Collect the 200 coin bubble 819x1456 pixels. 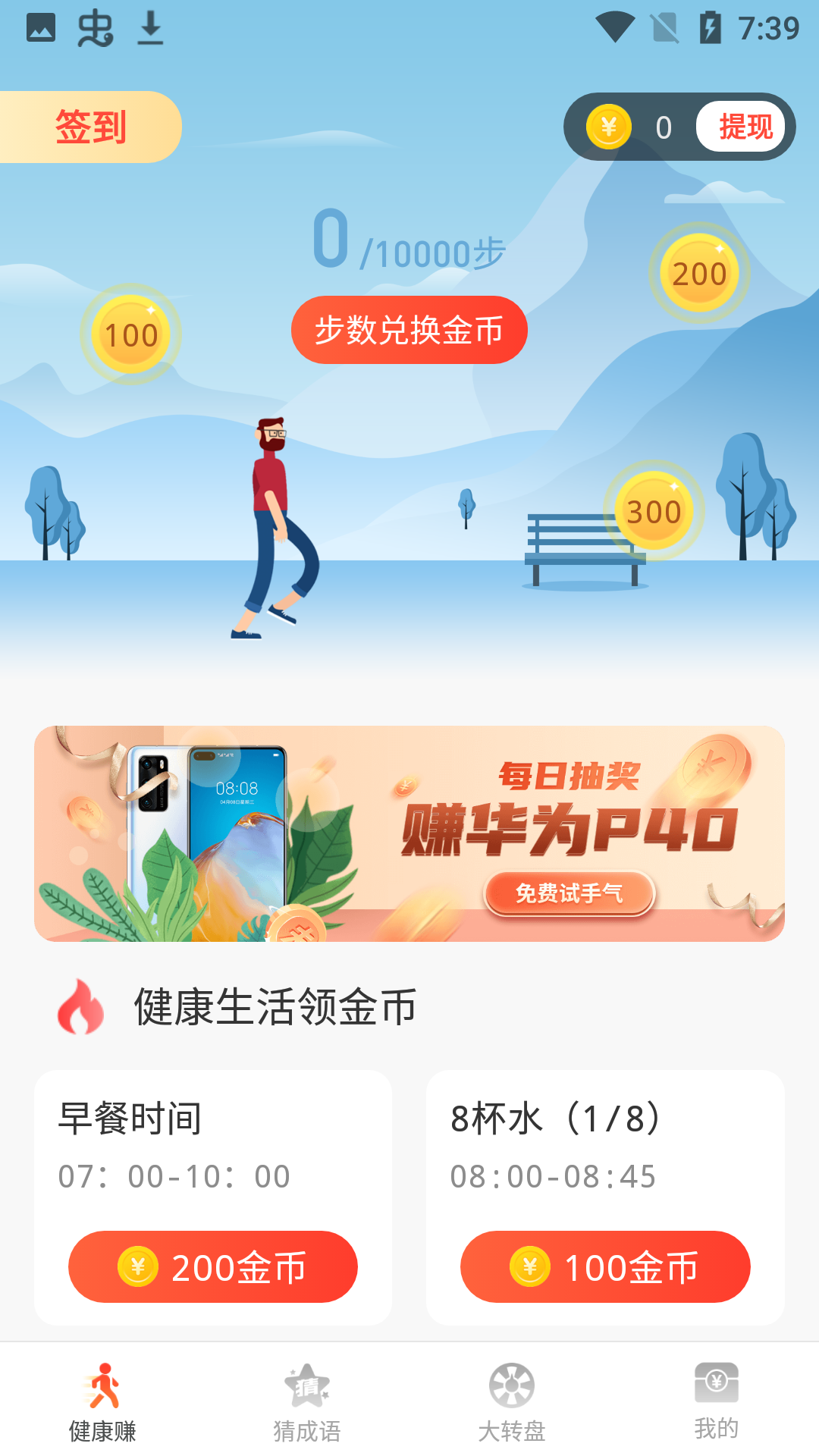[x=699, y=273]
